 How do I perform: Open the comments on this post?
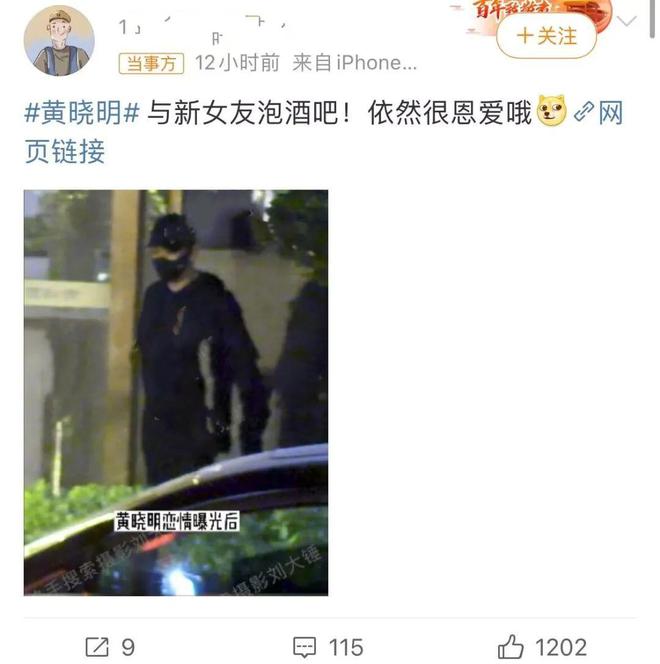coord(328,647)
